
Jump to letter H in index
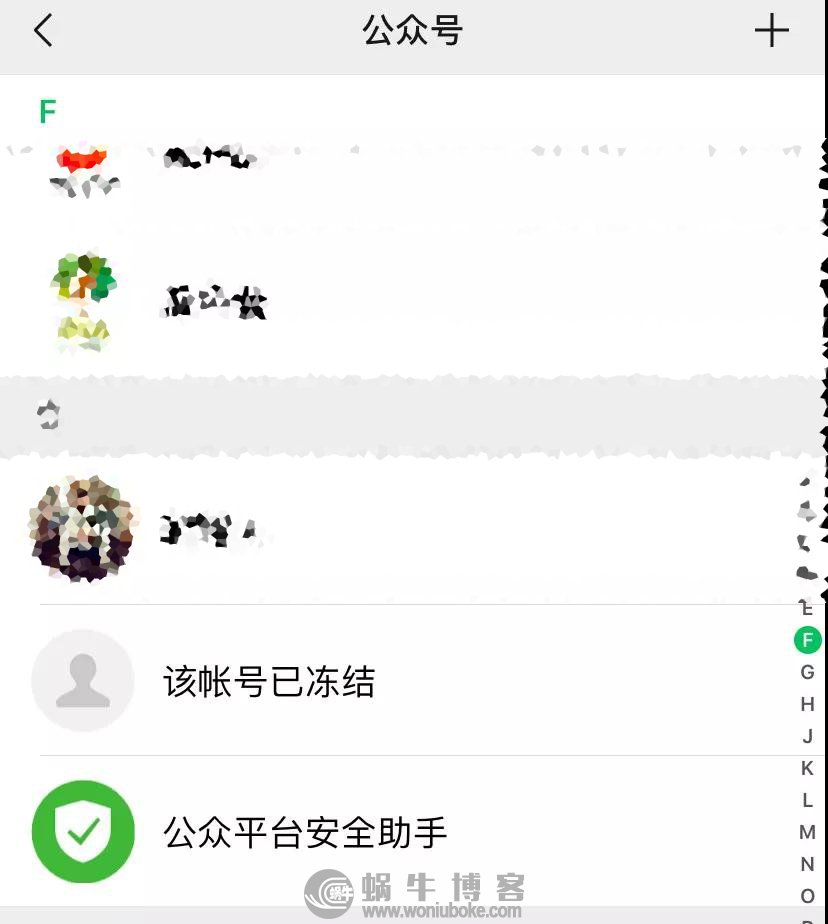coord(807,704)
